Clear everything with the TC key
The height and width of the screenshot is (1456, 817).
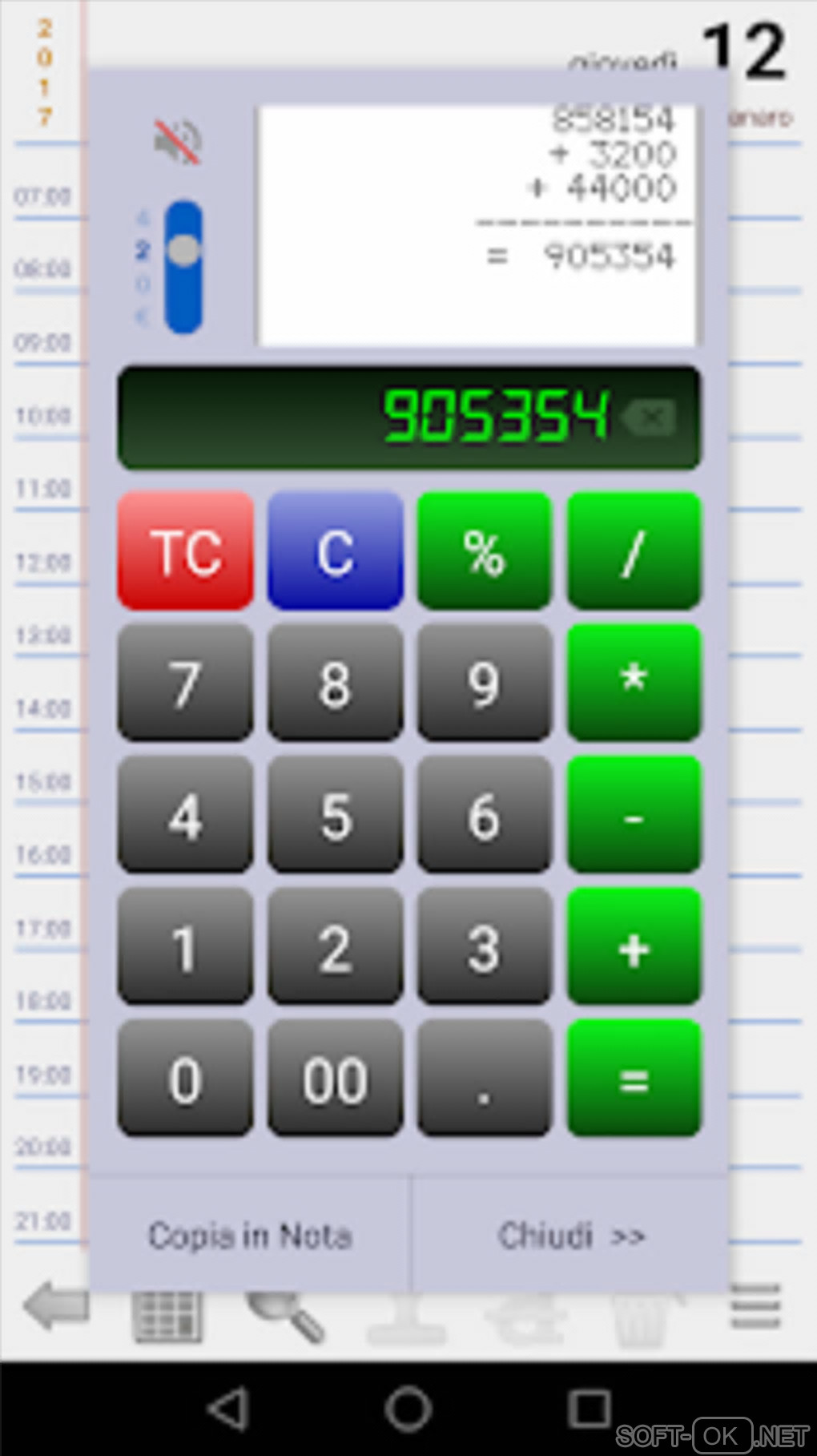pyautogui.click(x=185, y=551)
